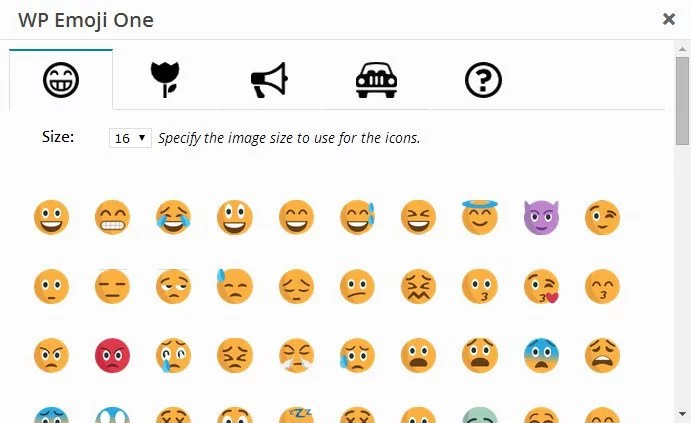The height and width of the screenshot is (423, 691).
Task: Insert the winking face emoji
Action: [602, 217]
